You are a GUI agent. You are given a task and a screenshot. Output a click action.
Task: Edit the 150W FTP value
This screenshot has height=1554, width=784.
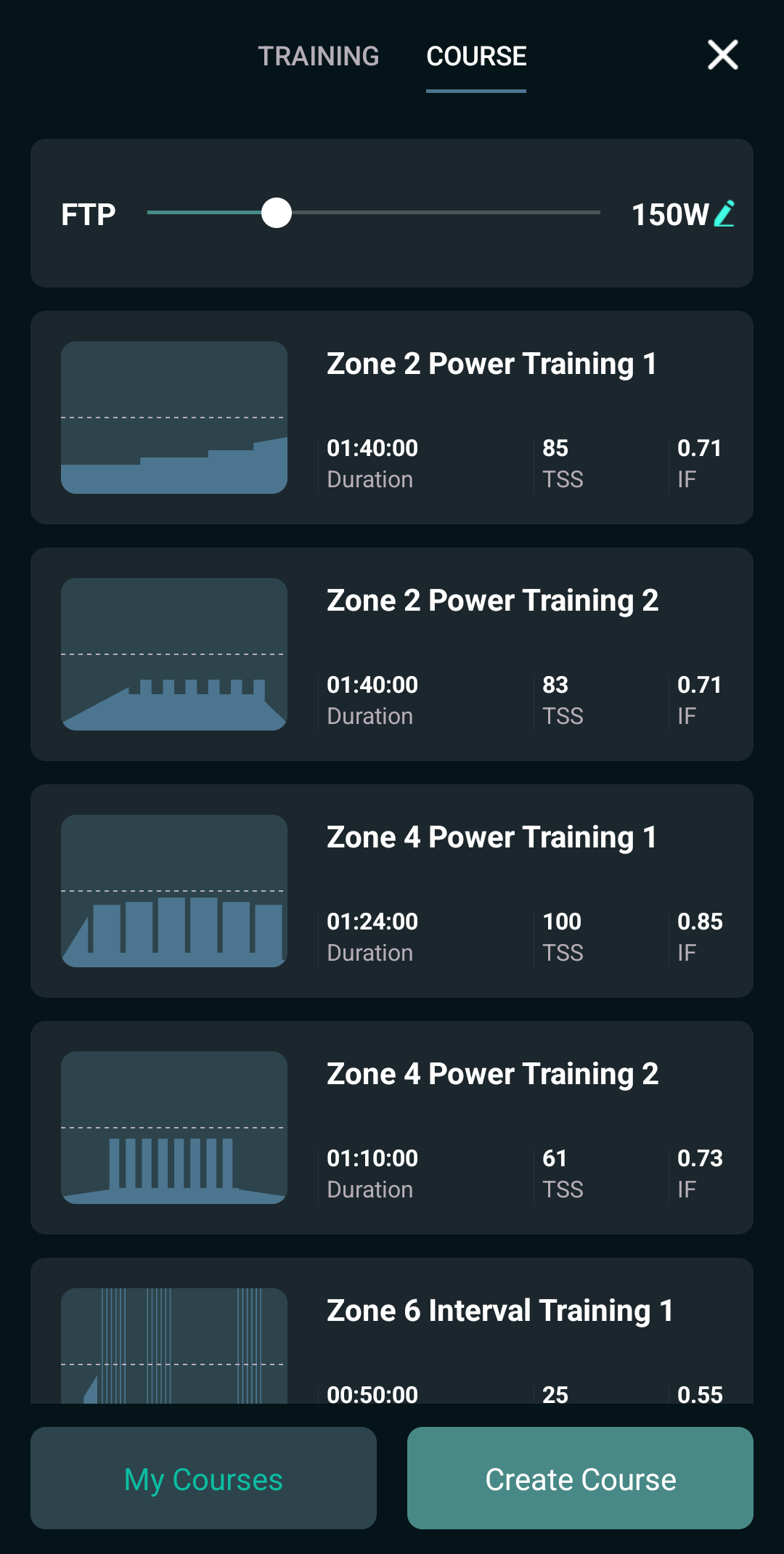coord(724,213)
